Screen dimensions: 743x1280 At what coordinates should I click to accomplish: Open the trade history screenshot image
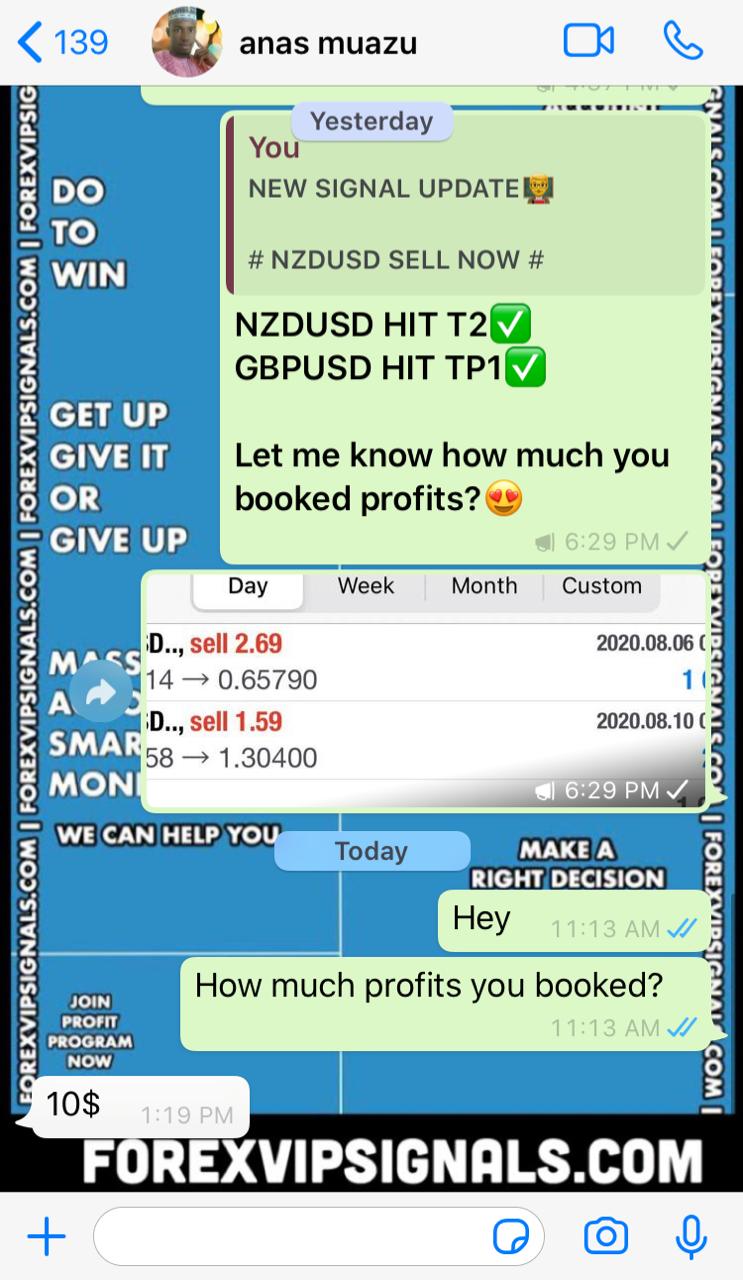click(425, 690)
